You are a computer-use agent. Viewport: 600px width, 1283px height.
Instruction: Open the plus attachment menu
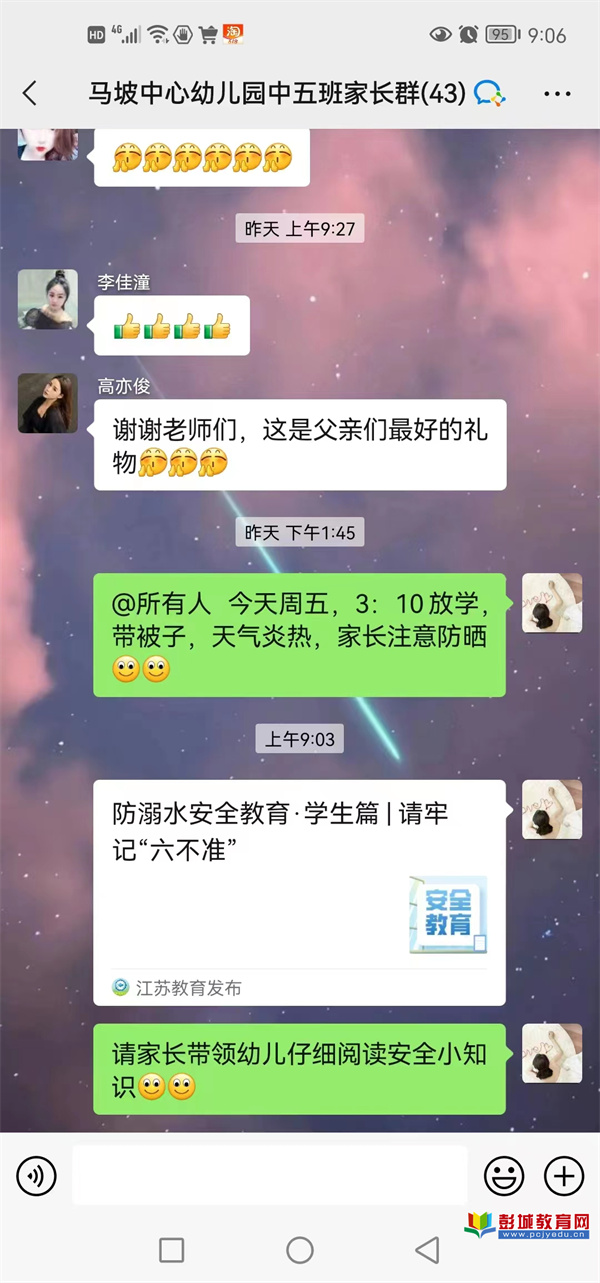click(564, 1176)
